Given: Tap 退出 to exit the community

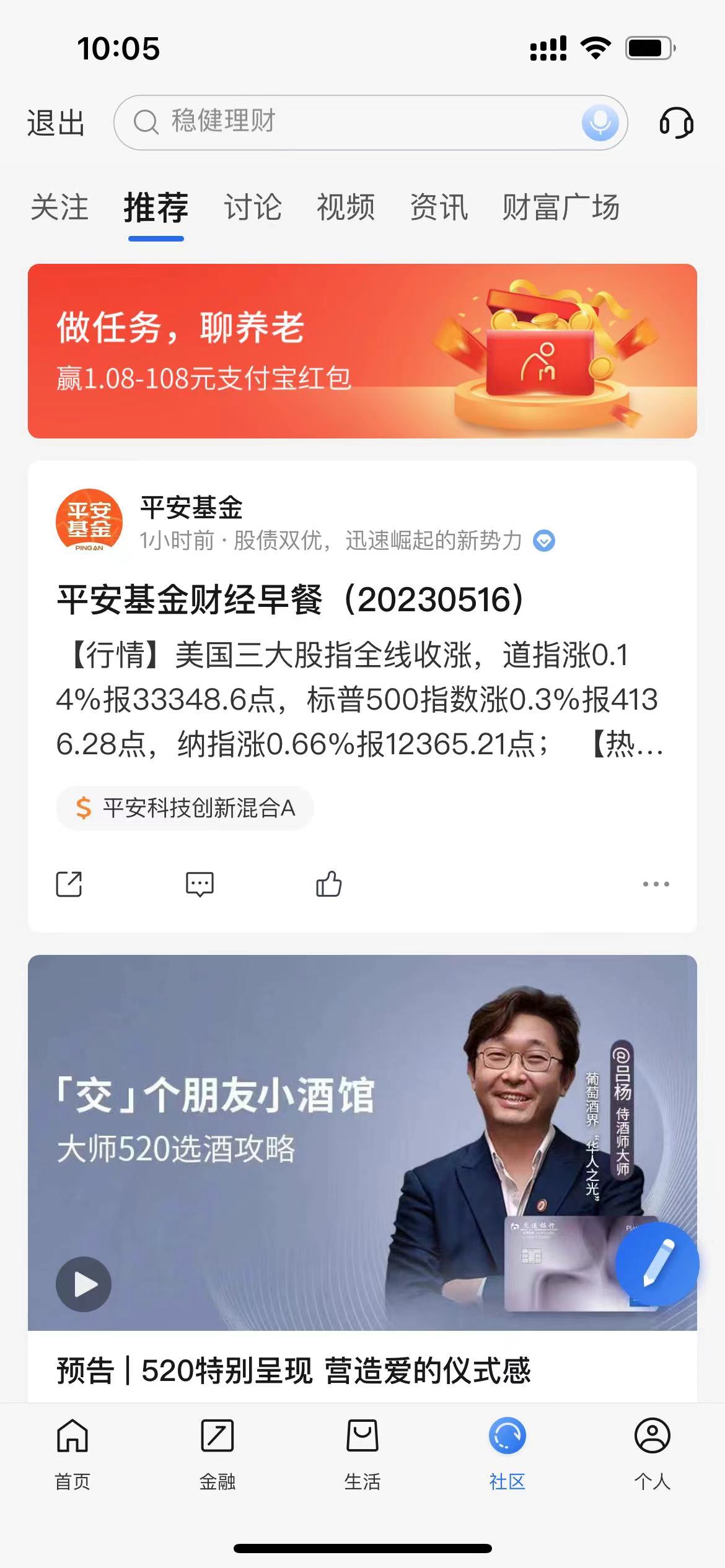Looking at the screenshot, I should click(x=56, y=123).
